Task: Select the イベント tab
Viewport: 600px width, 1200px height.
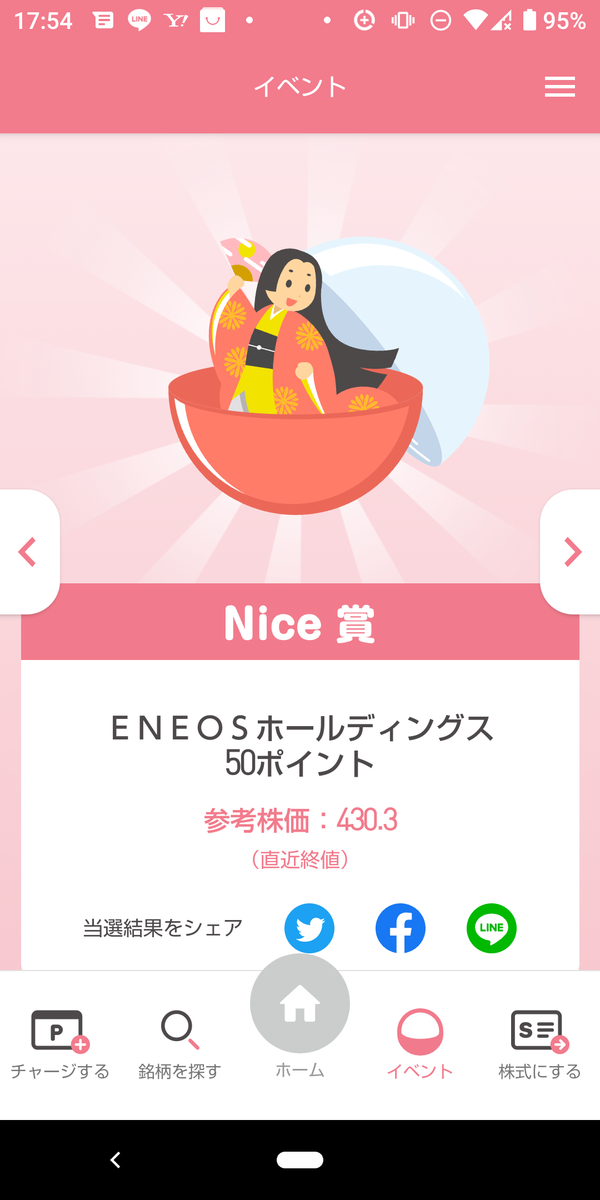Action: pos(420,1043)
